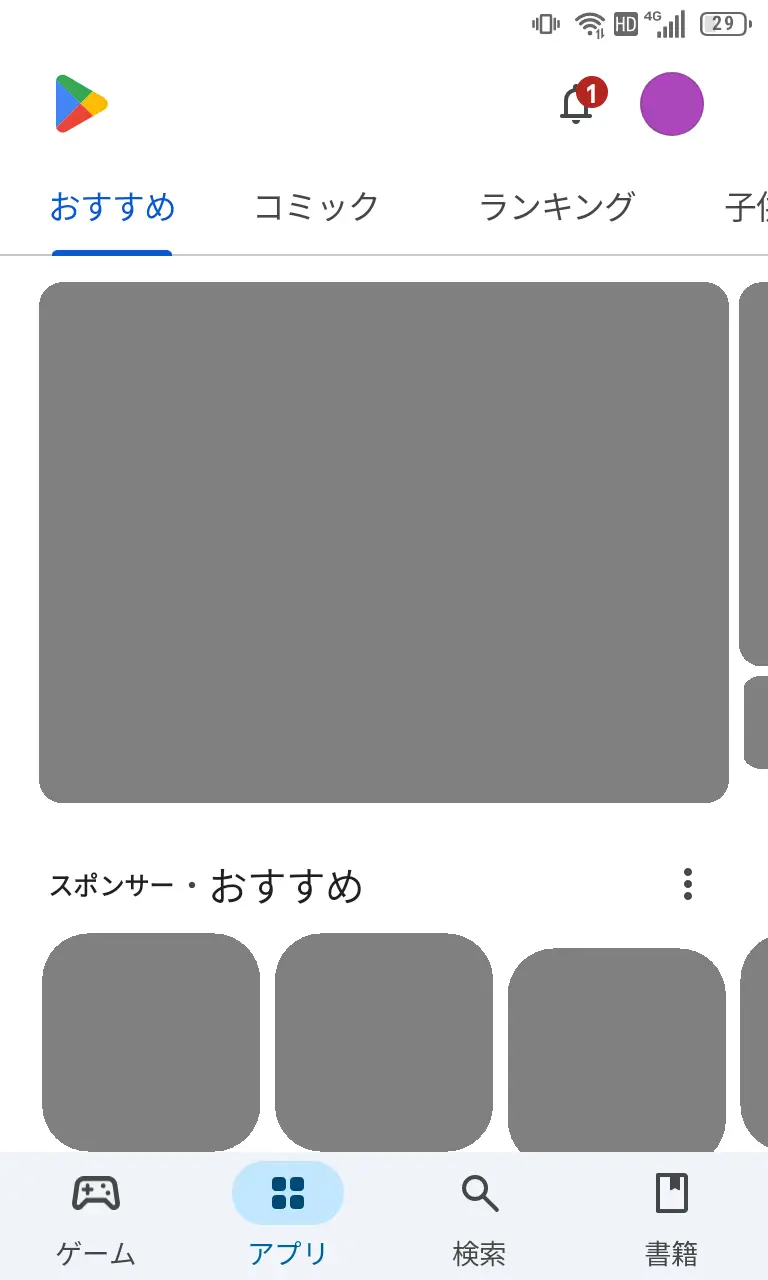Screen dimensions: 768x1280
Task: Select the アプリ bottom navigation item
Action: [288, 1216]
